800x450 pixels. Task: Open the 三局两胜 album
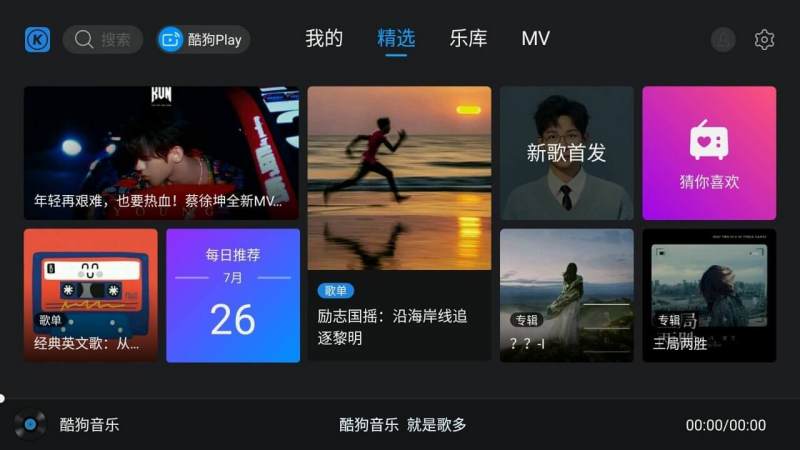pos(709,295)
